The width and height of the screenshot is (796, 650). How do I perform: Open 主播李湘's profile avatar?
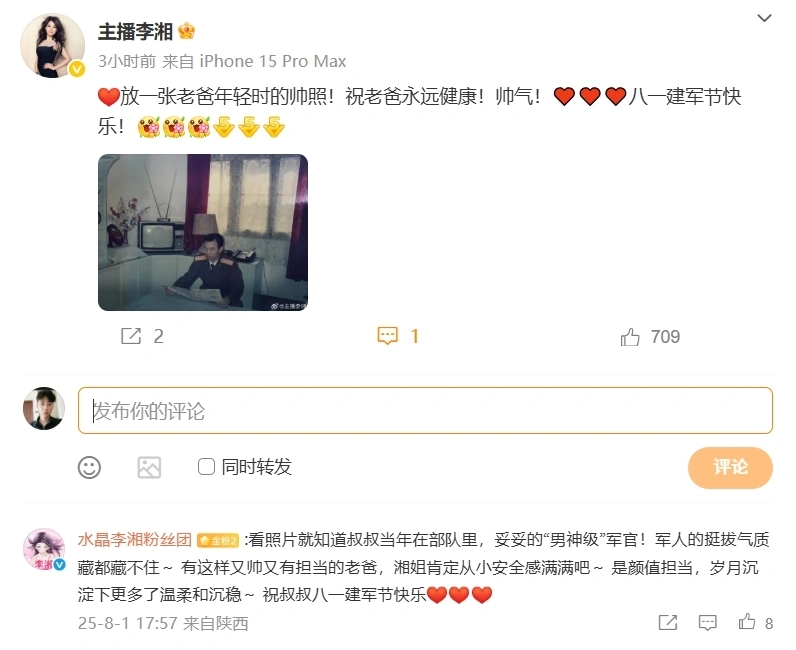click(53, 46)
